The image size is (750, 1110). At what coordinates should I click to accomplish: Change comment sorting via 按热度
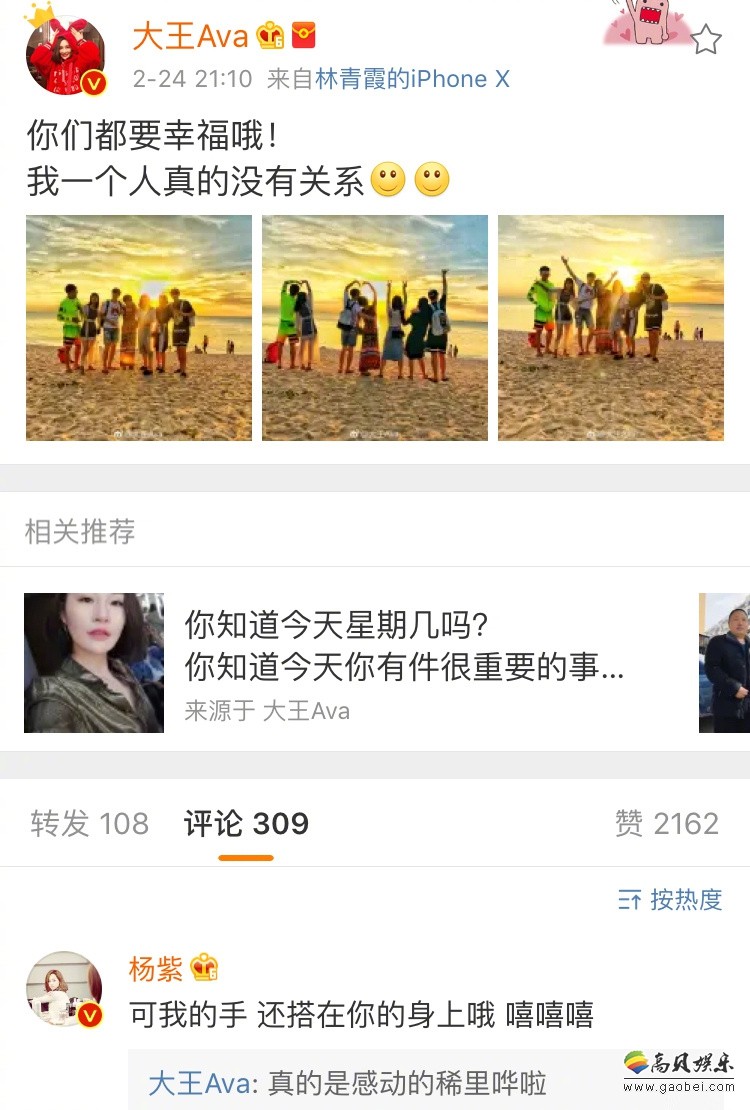pyautogui.click(x=670, y=899)
